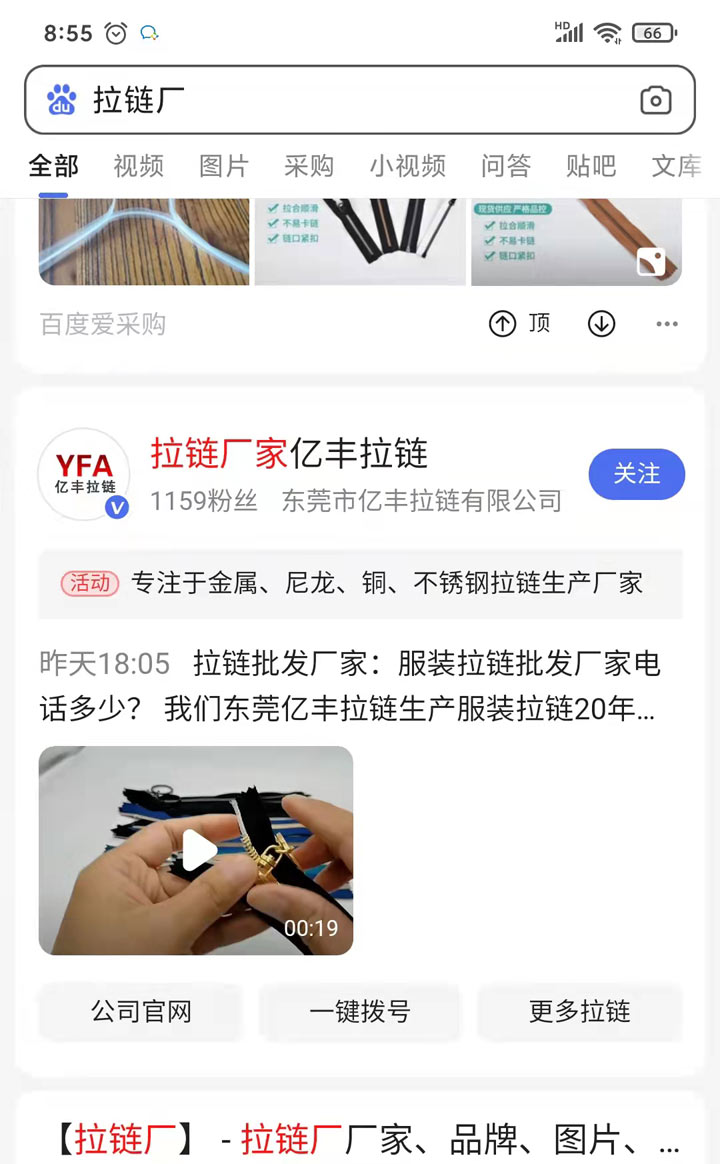The width and height of the screenshot is (720, 1164).
Task: Switch to the 贴吧 tab
Action: click(x=591, y=166)
